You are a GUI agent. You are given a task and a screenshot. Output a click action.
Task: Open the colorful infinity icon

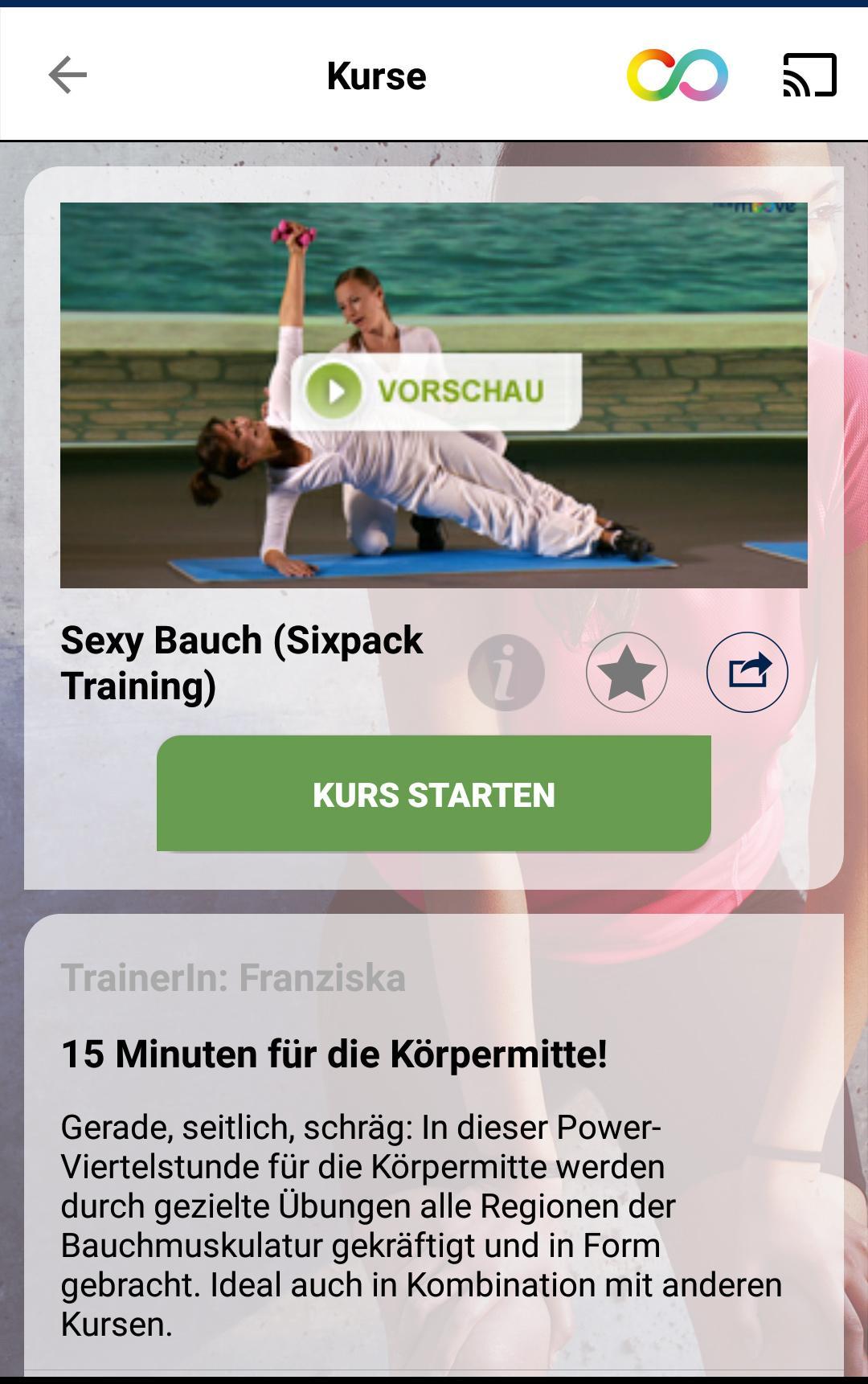coord(677,76)
